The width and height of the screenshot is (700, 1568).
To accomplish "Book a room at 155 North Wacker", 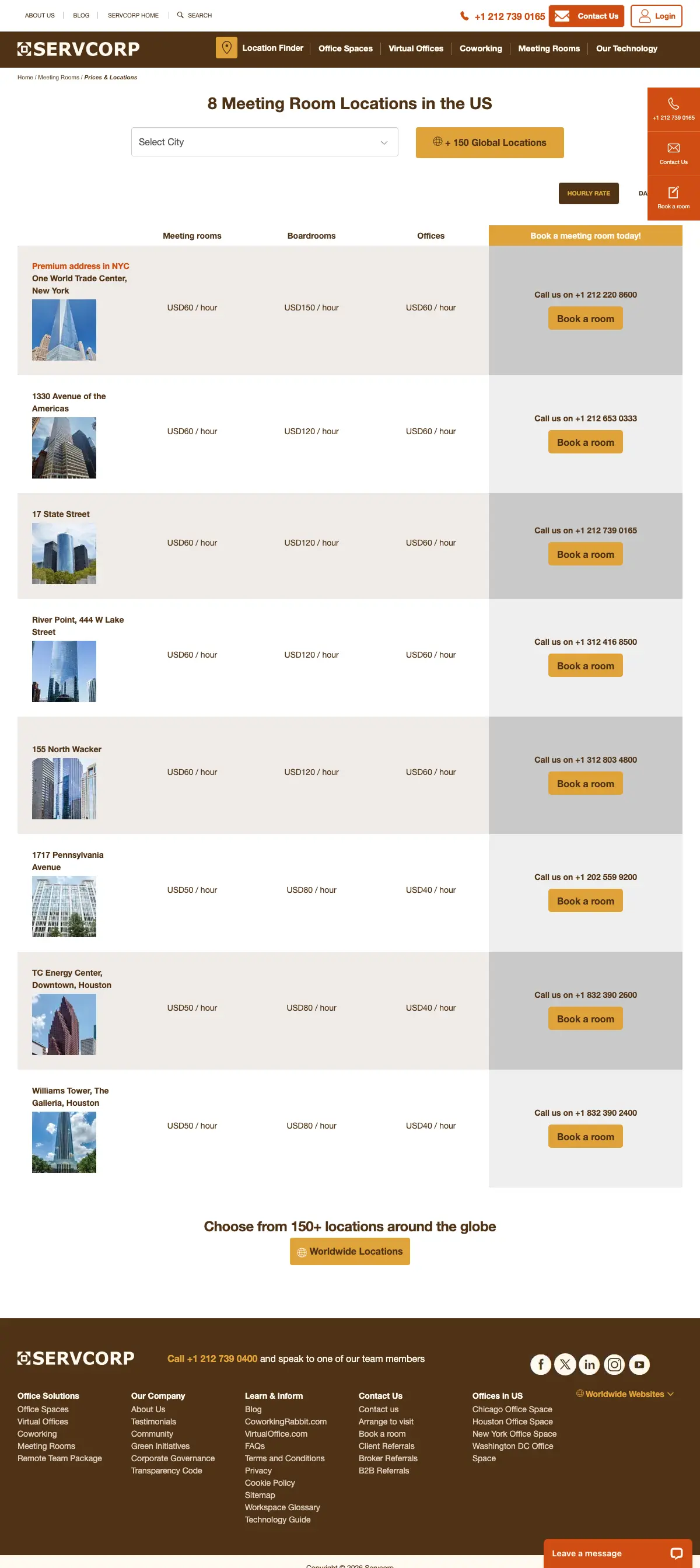I will pos(585,783).
